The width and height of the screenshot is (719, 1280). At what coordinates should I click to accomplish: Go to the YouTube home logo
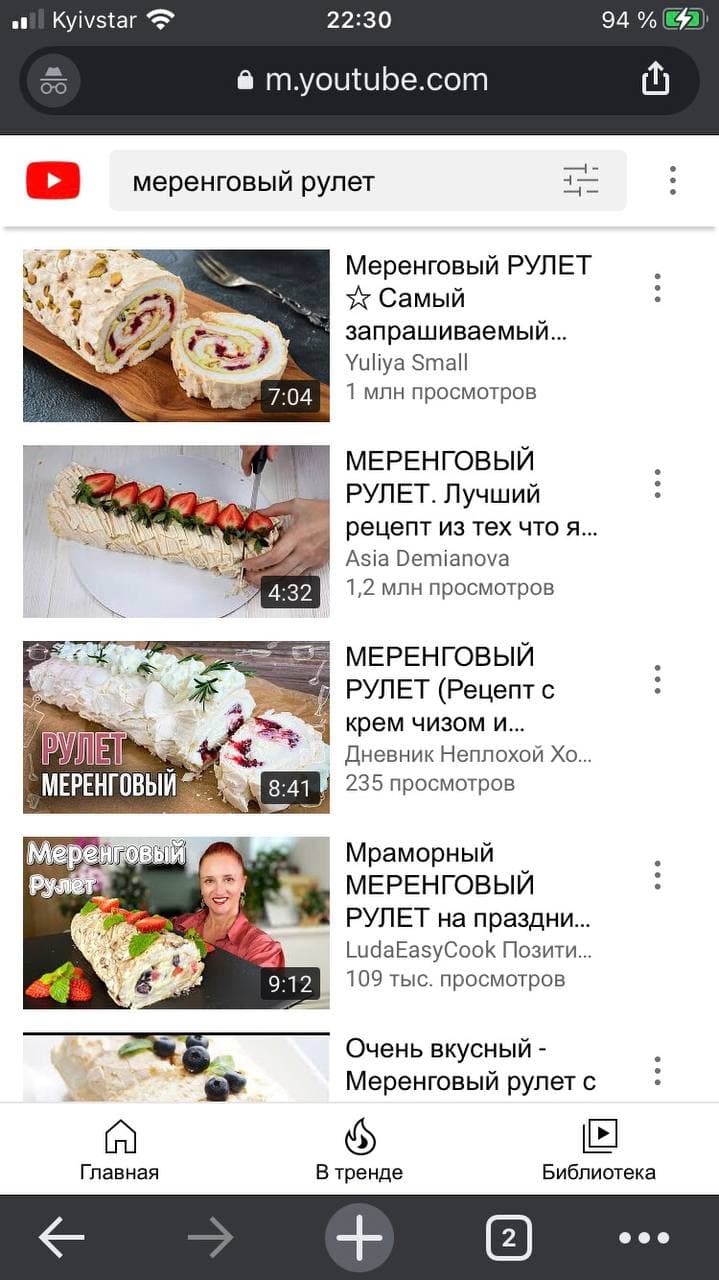click(x=53, y=181)
